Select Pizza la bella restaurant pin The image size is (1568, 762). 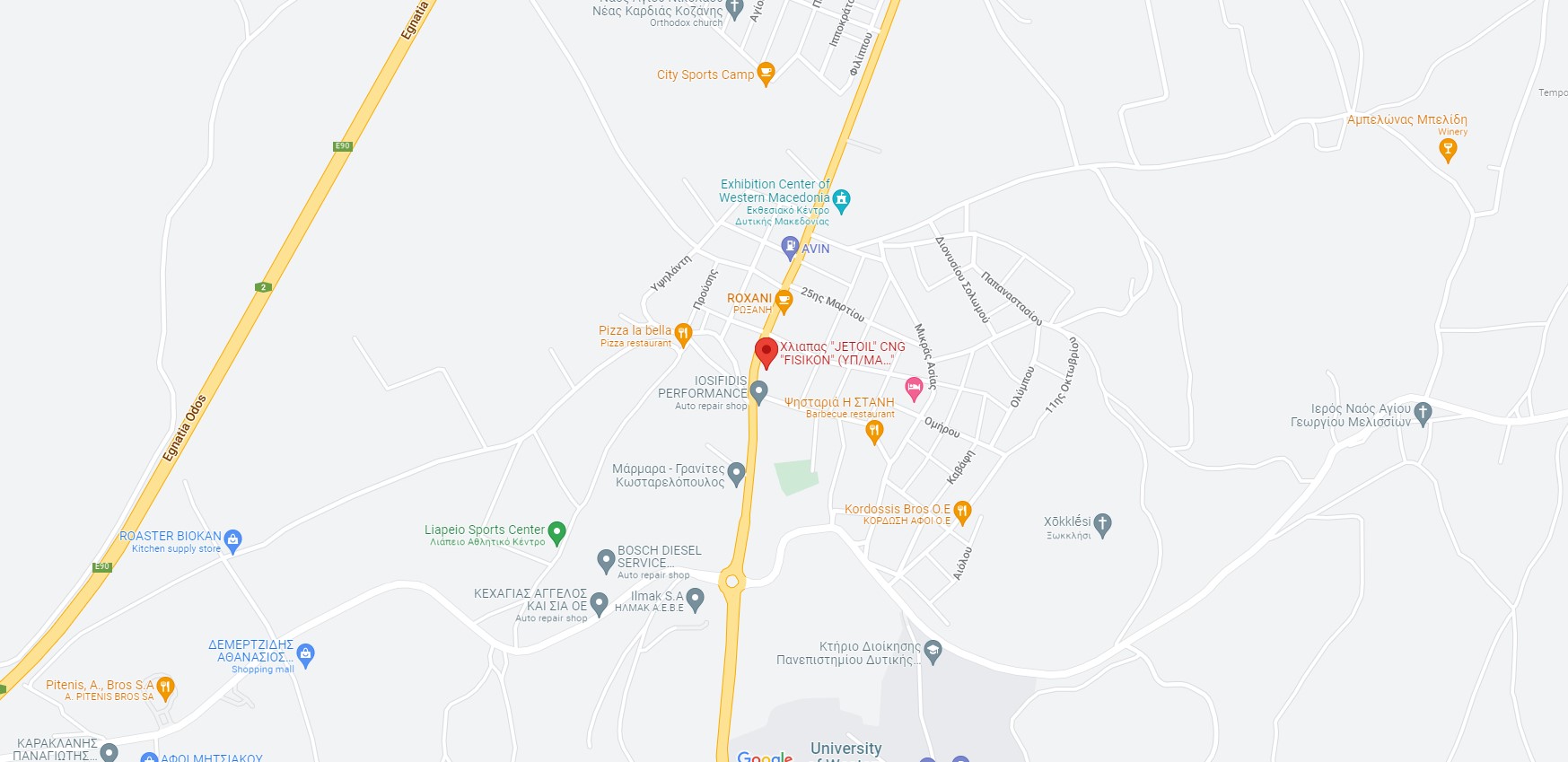click(x=683, y=335)
